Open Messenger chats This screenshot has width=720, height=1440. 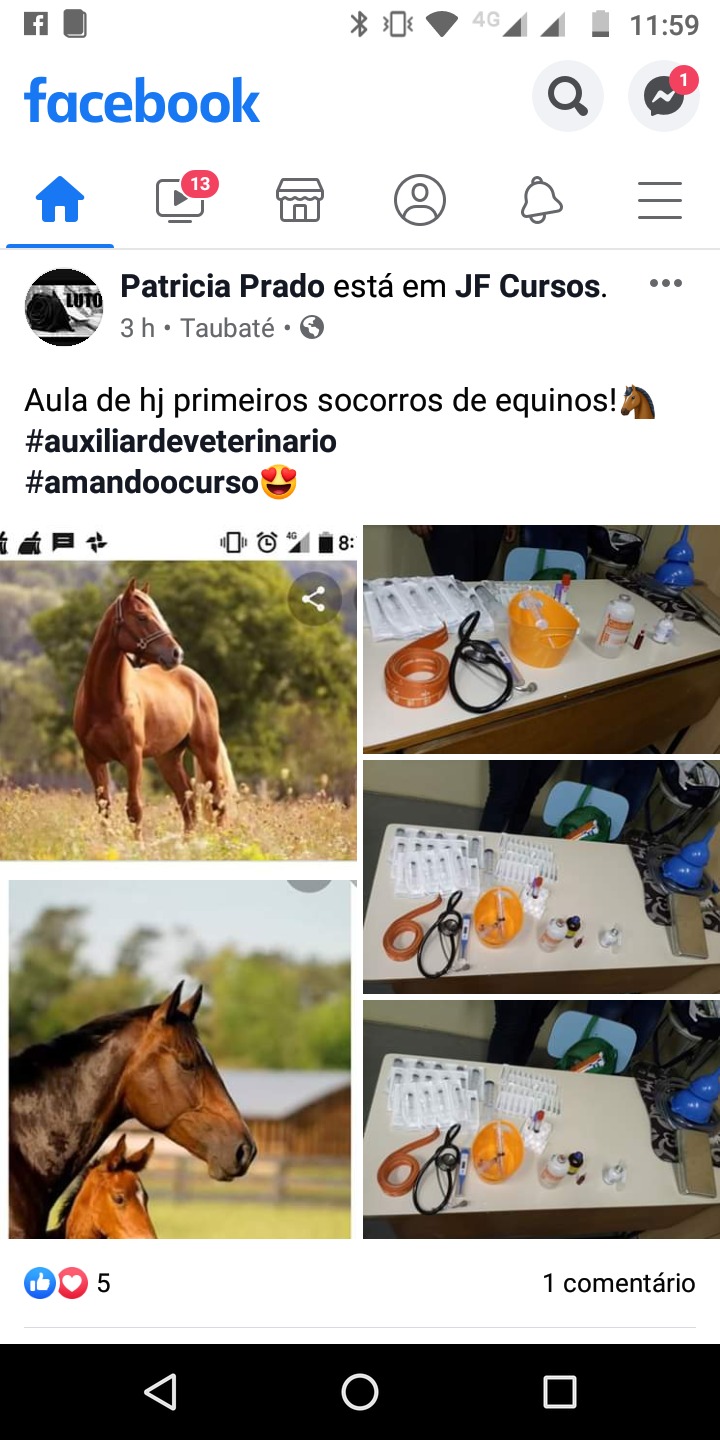coord(663,97)
